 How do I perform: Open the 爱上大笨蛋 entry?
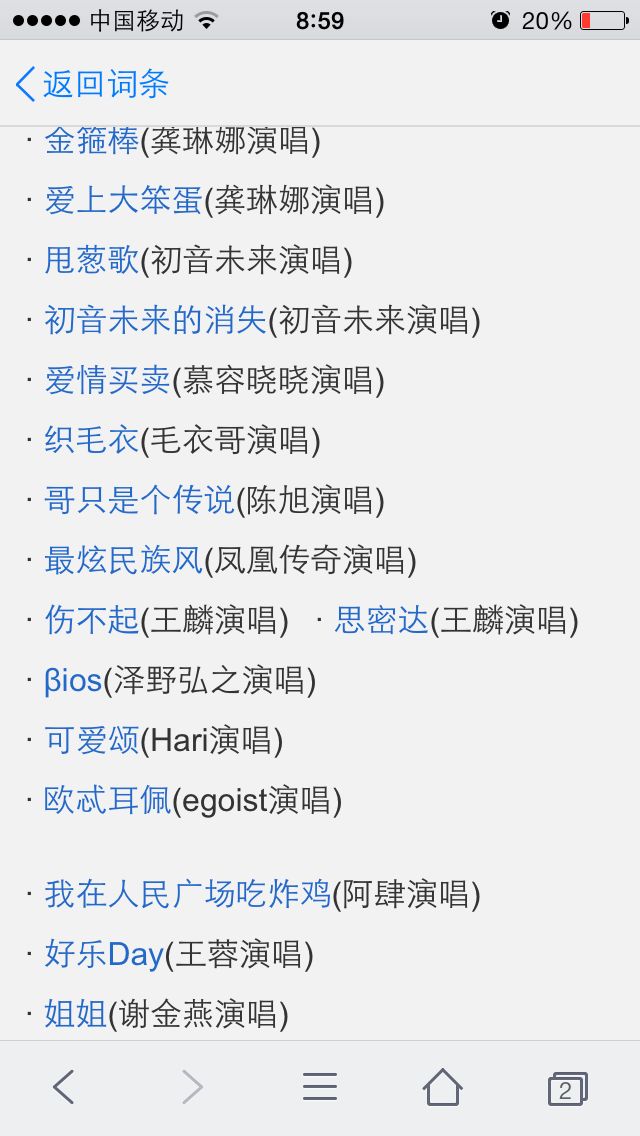pos(123,201)
